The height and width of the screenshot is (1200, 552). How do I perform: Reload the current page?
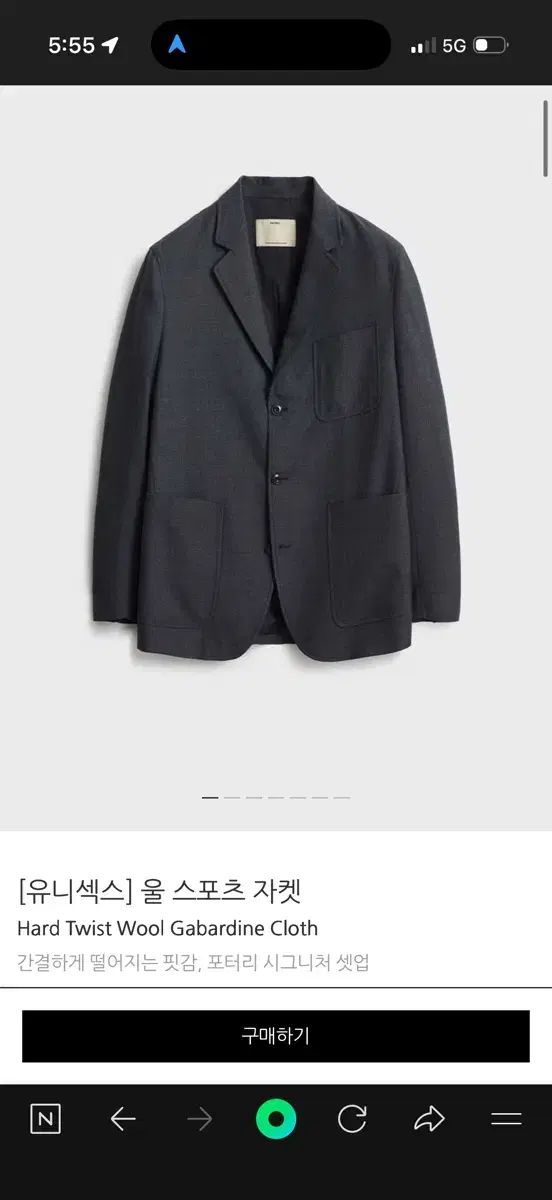(352, 1119)
